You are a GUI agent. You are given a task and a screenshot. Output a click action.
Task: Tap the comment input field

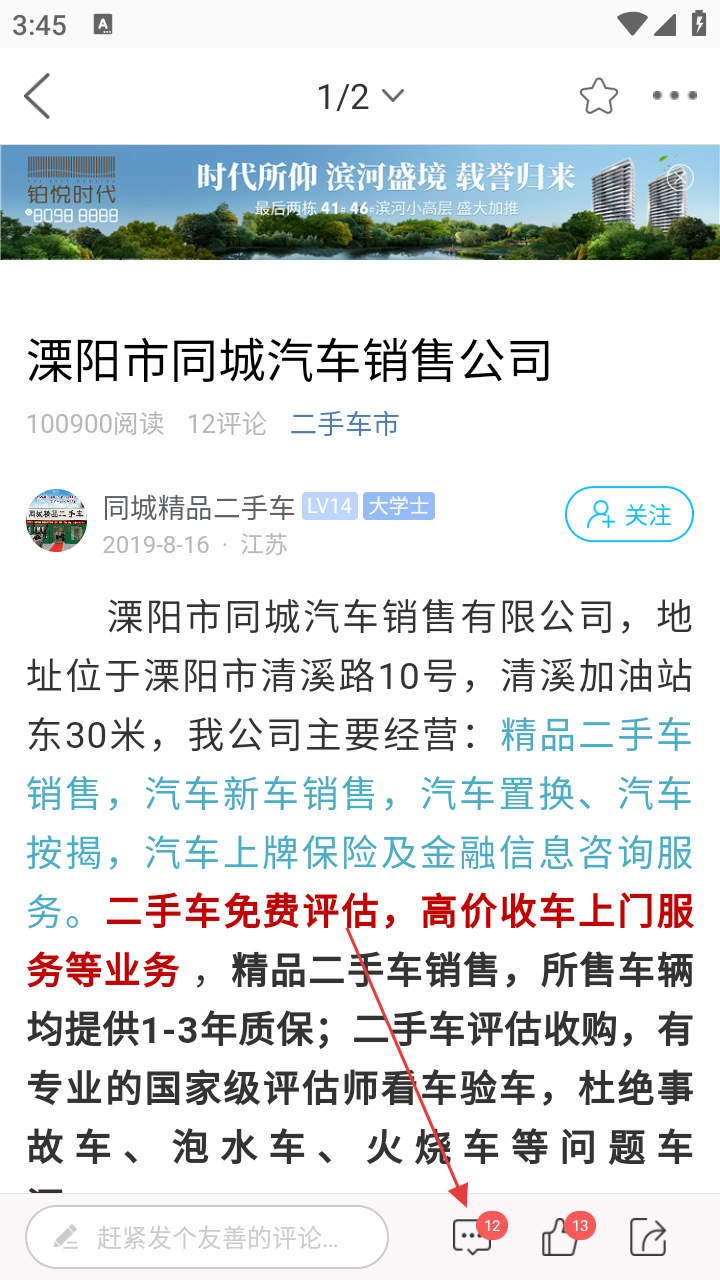pos(207,1237)
